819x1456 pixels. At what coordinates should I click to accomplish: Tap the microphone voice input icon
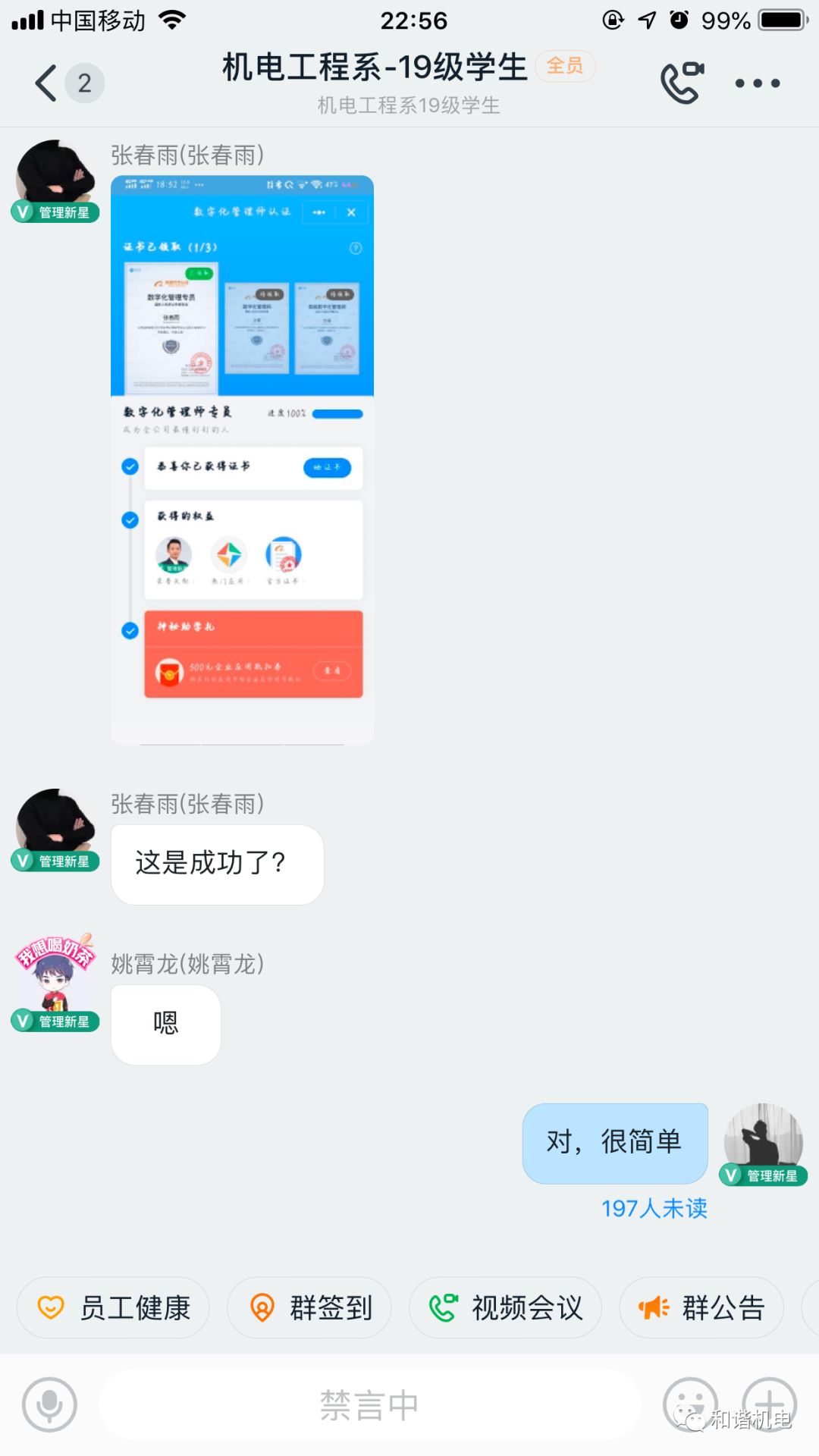click(x=50, y=1405)
